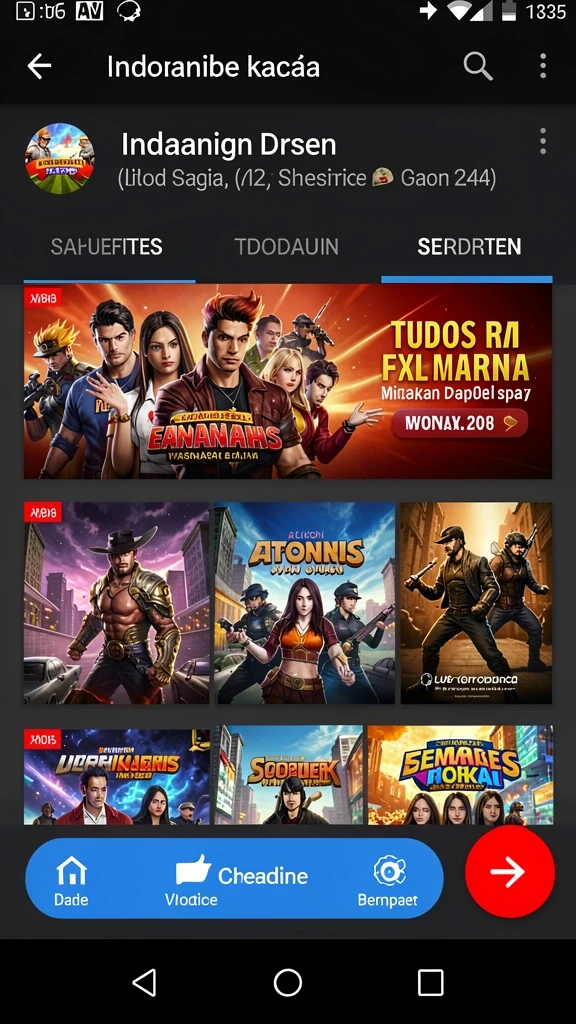576x1024 pixels.
Task: Open the two gunmen game tile
Action: point(477,603)
